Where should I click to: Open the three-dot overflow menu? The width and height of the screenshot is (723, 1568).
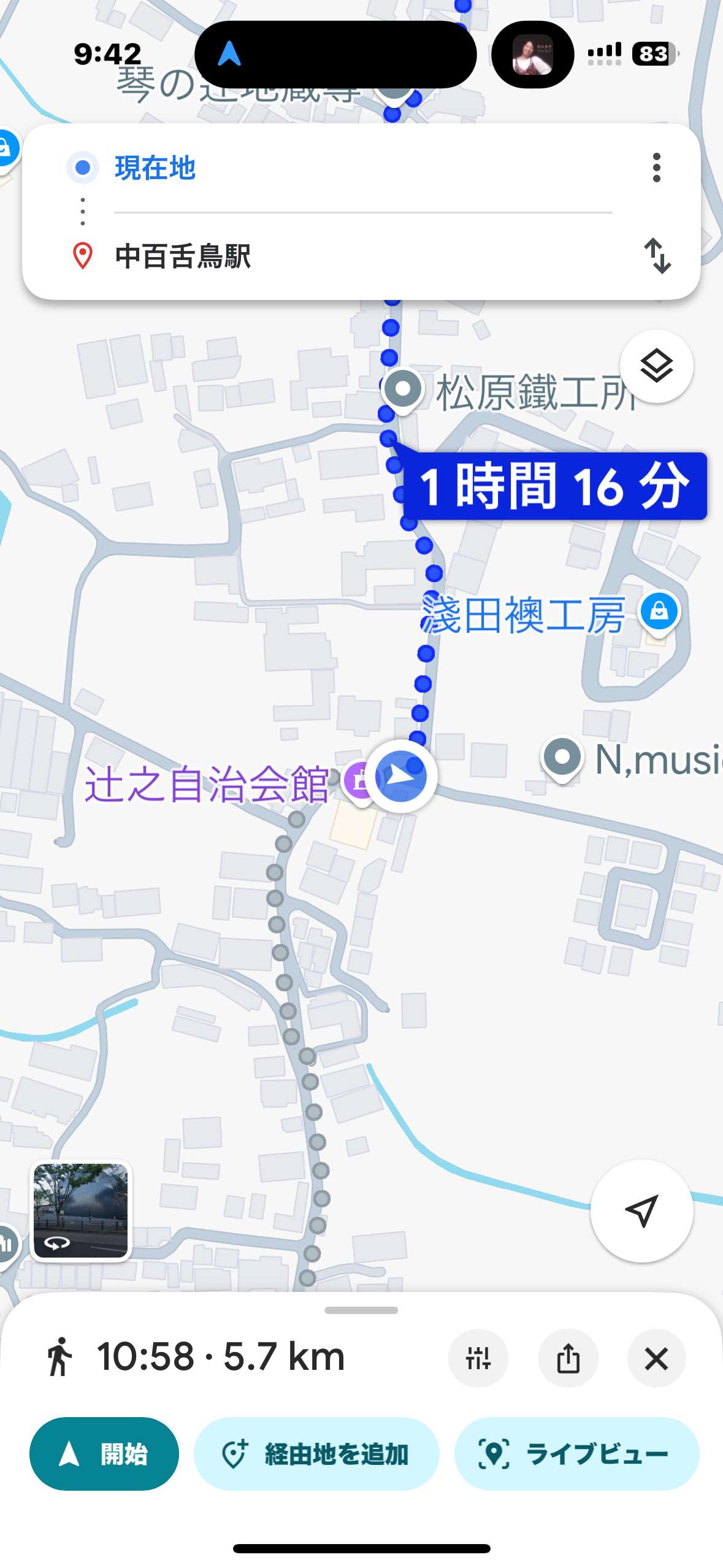656,167
